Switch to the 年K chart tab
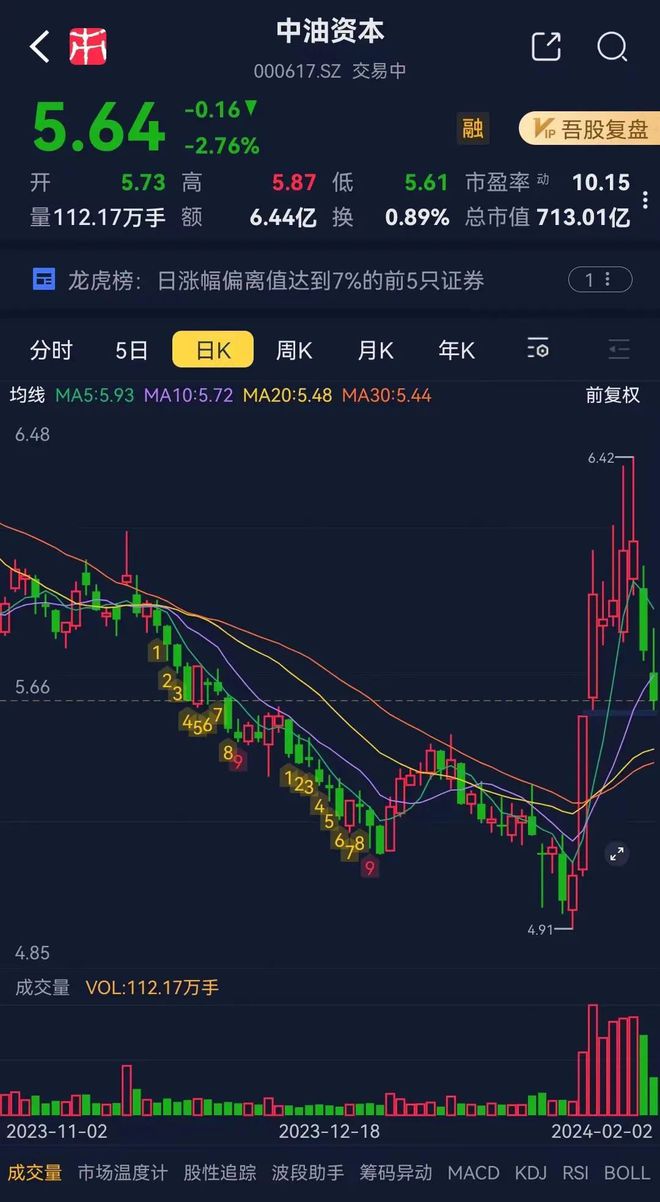Screen dimensions: 660x1202 click(x=457, y=350)
